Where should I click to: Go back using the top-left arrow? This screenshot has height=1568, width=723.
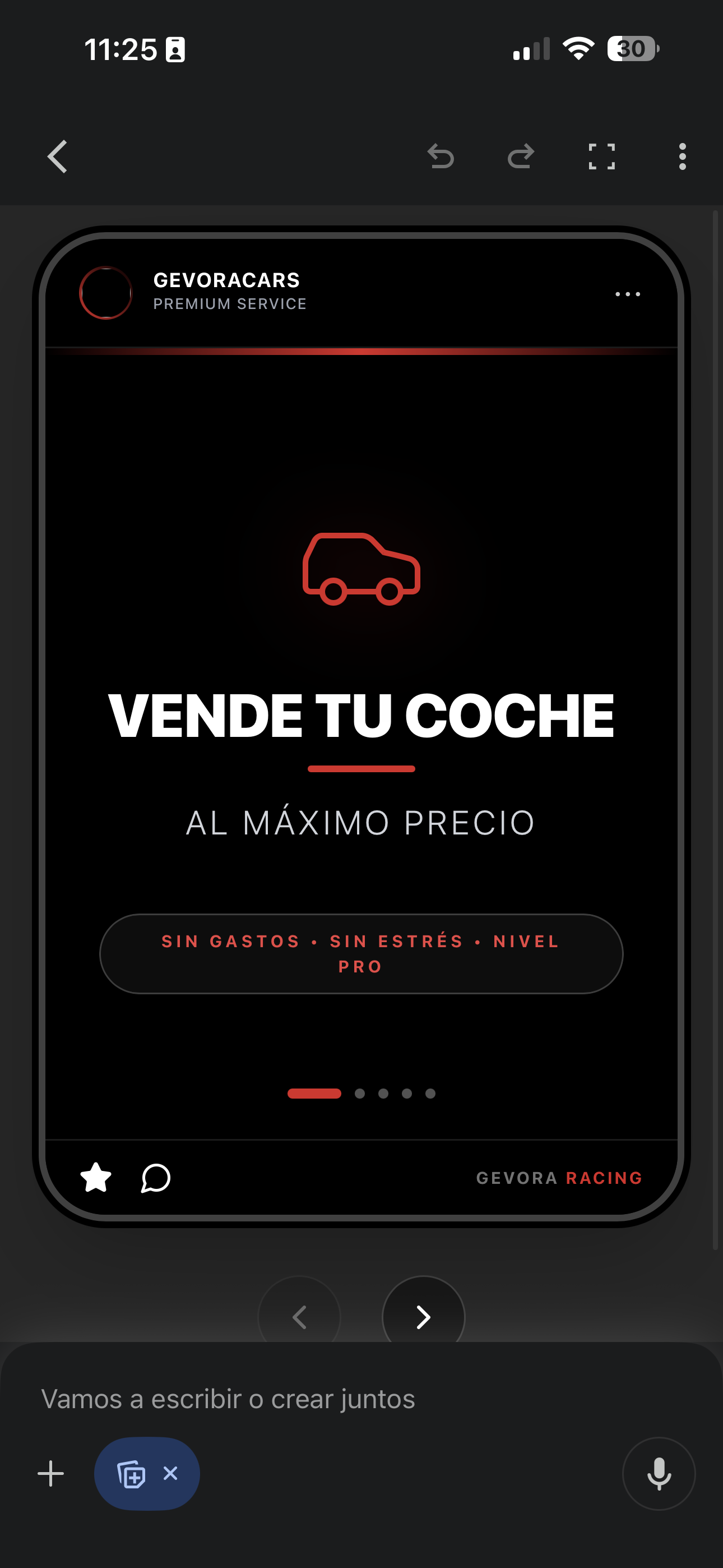coord(58,157)
